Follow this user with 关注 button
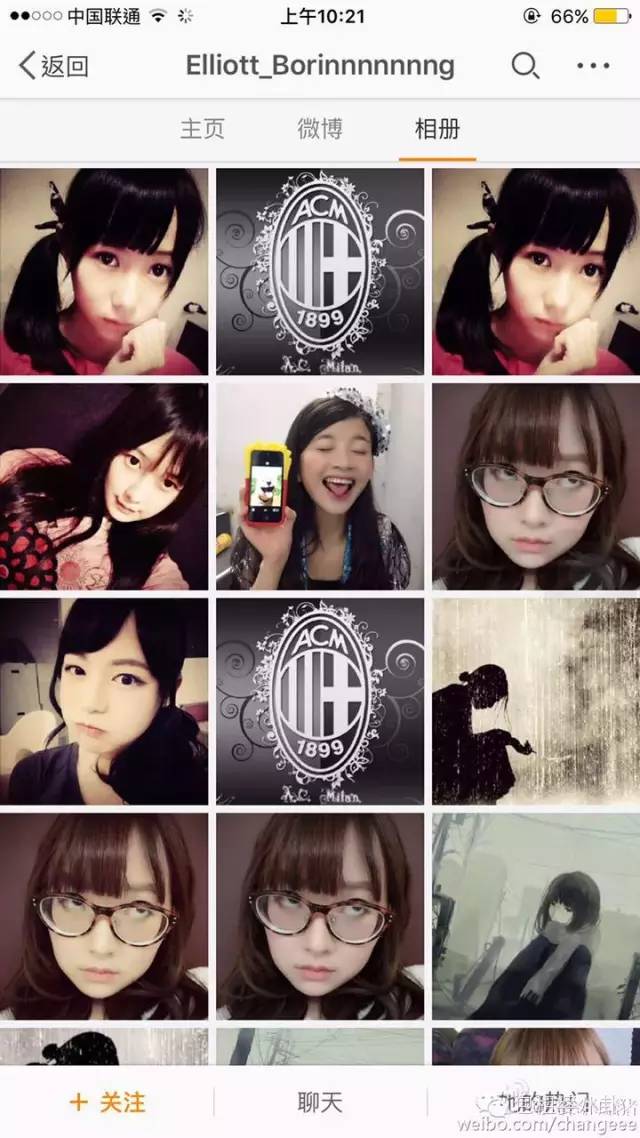Viewport: 640px width, 1138px height. click(107, 1102)
